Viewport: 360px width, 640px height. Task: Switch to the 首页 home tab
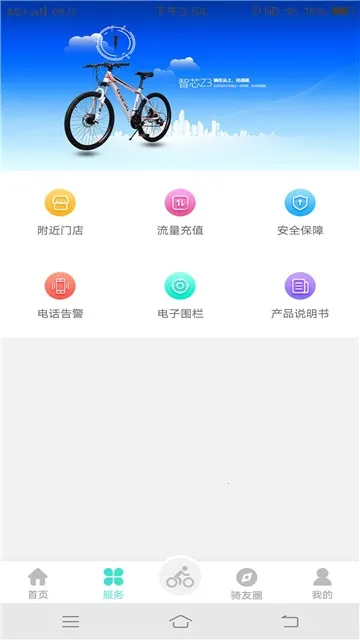click(38, 583)
